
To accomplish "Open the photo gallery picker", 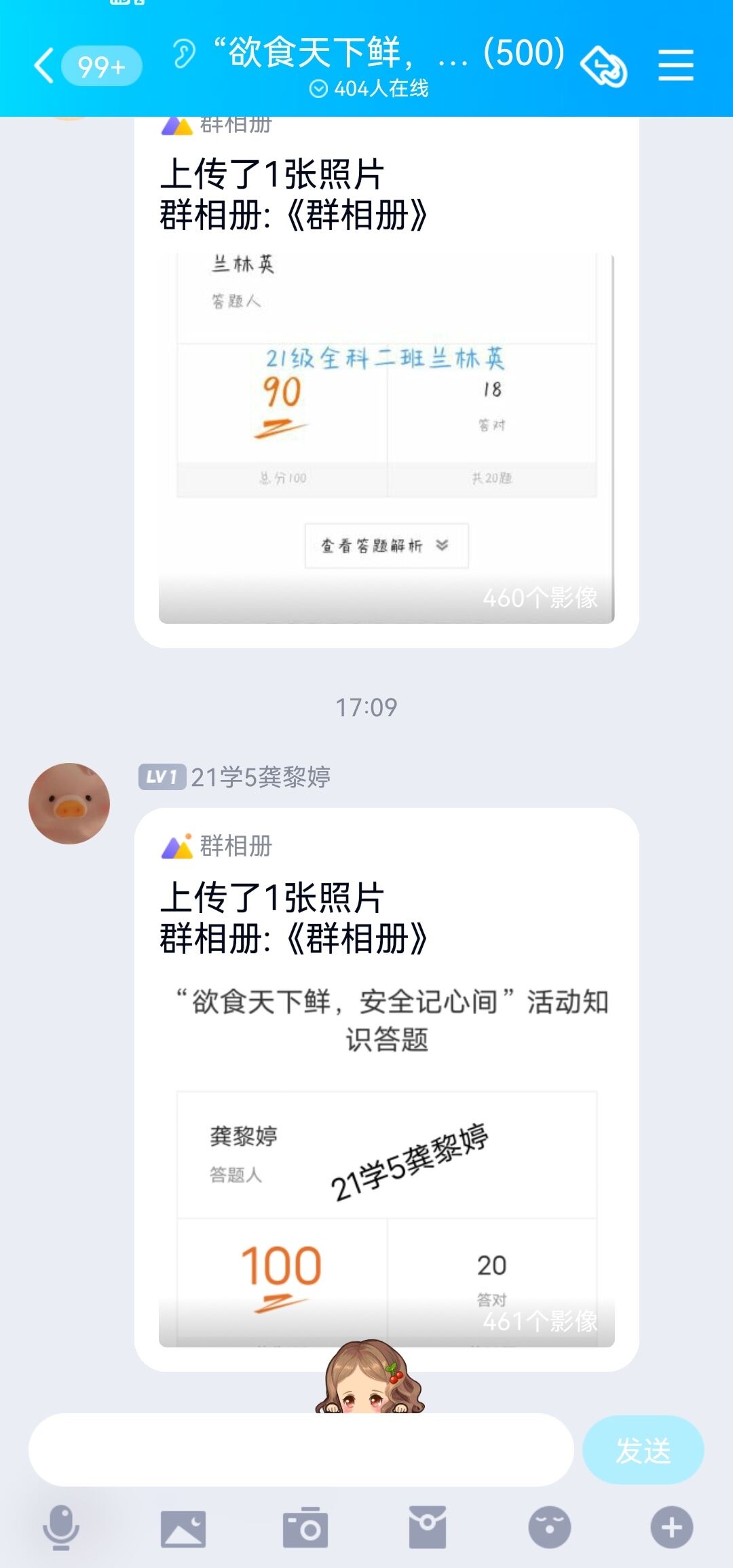I will (x=183, y=1529).
